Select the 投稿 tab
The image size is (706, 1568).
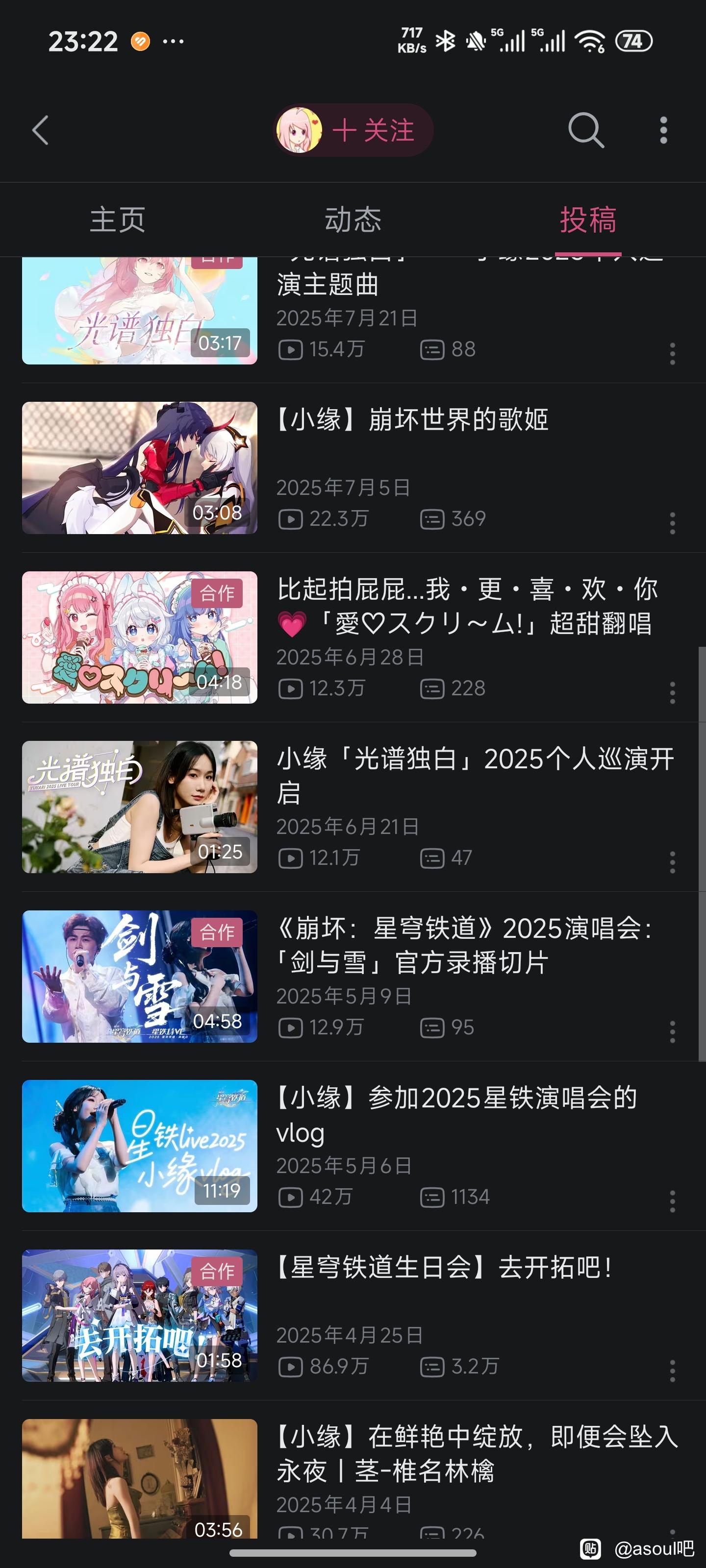pyautogui.click(x=588, y=220)
